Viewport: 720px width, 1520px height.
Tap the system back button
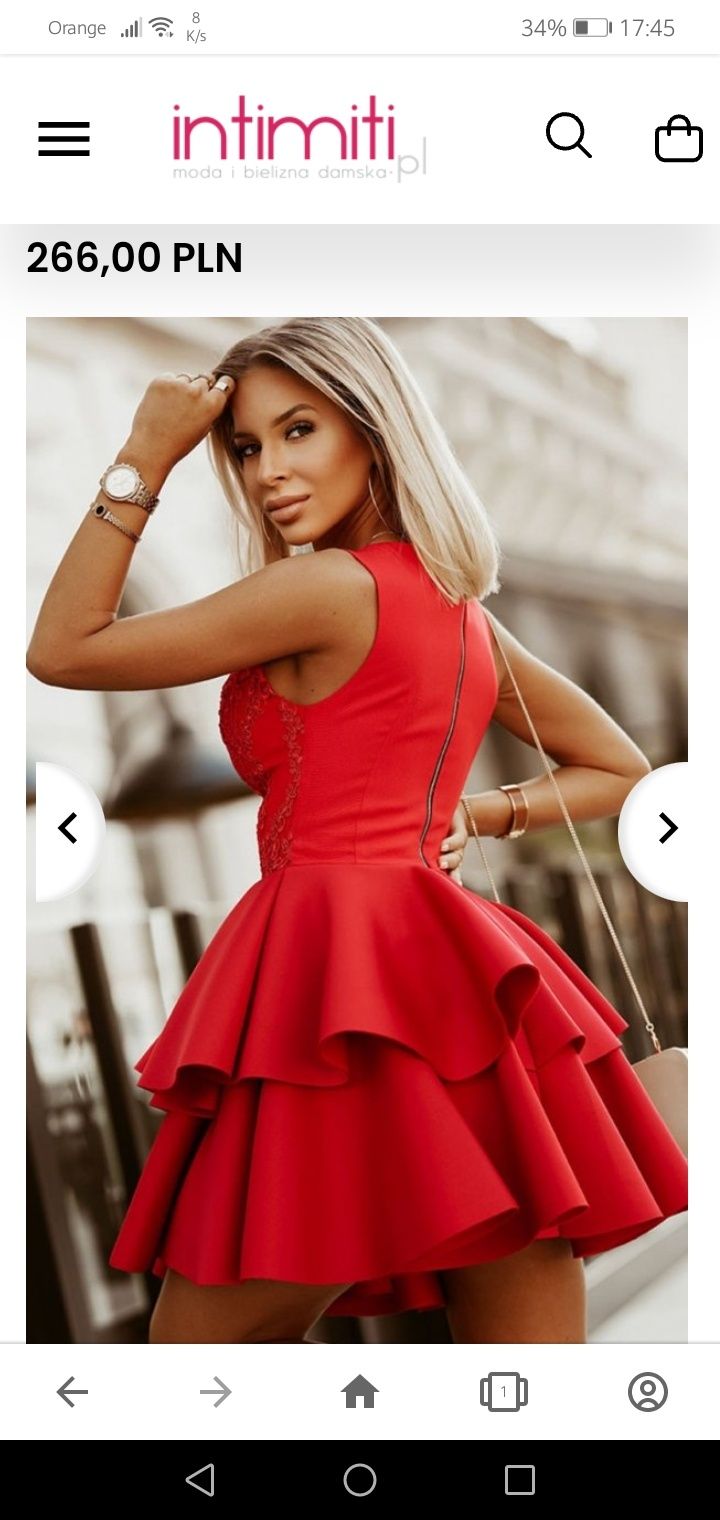point(200,1480)
